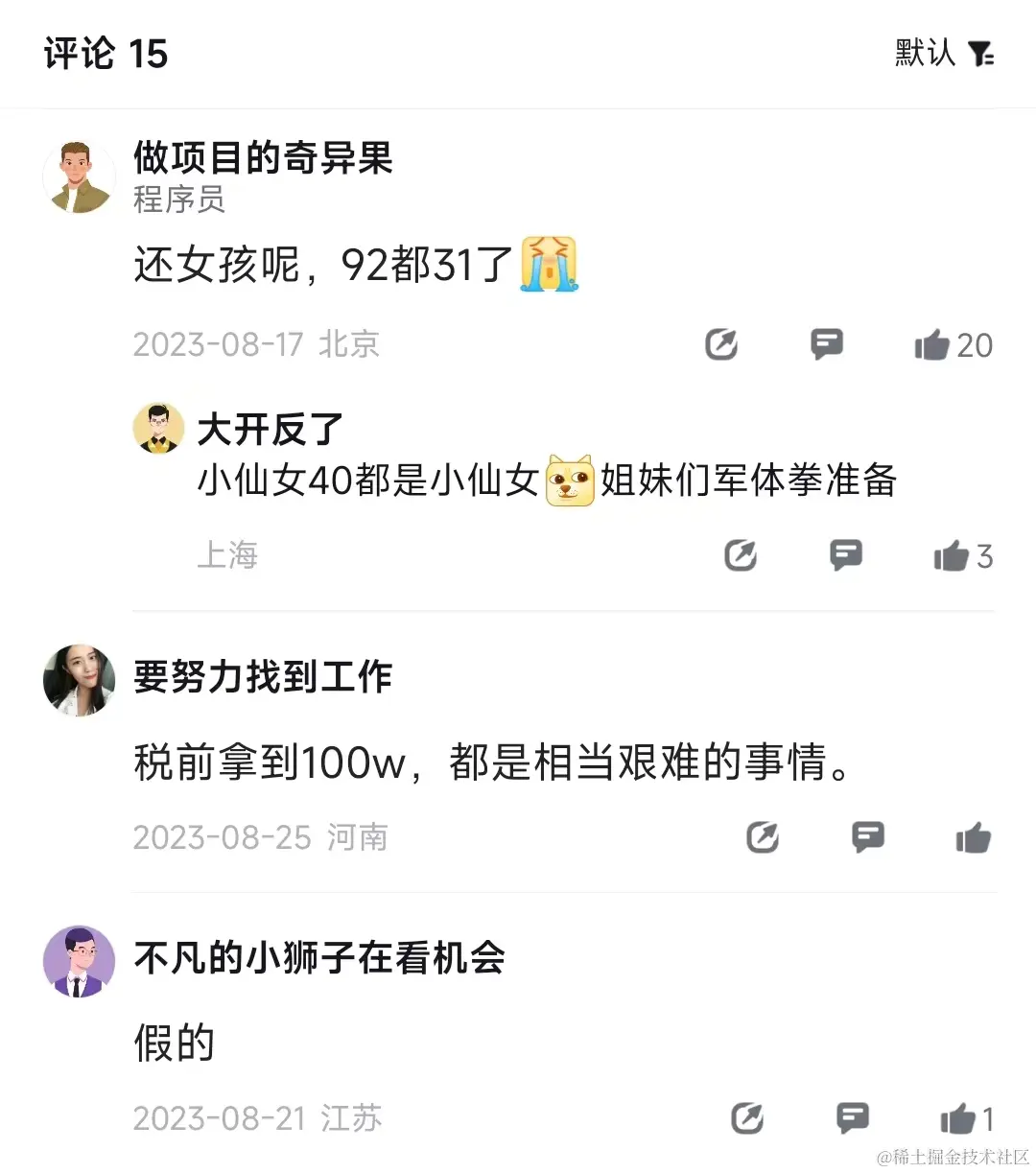View 不凡的小狮子在看机会's profile avatar
Screen dimensions: 1036x1173
tap(79, 960)
